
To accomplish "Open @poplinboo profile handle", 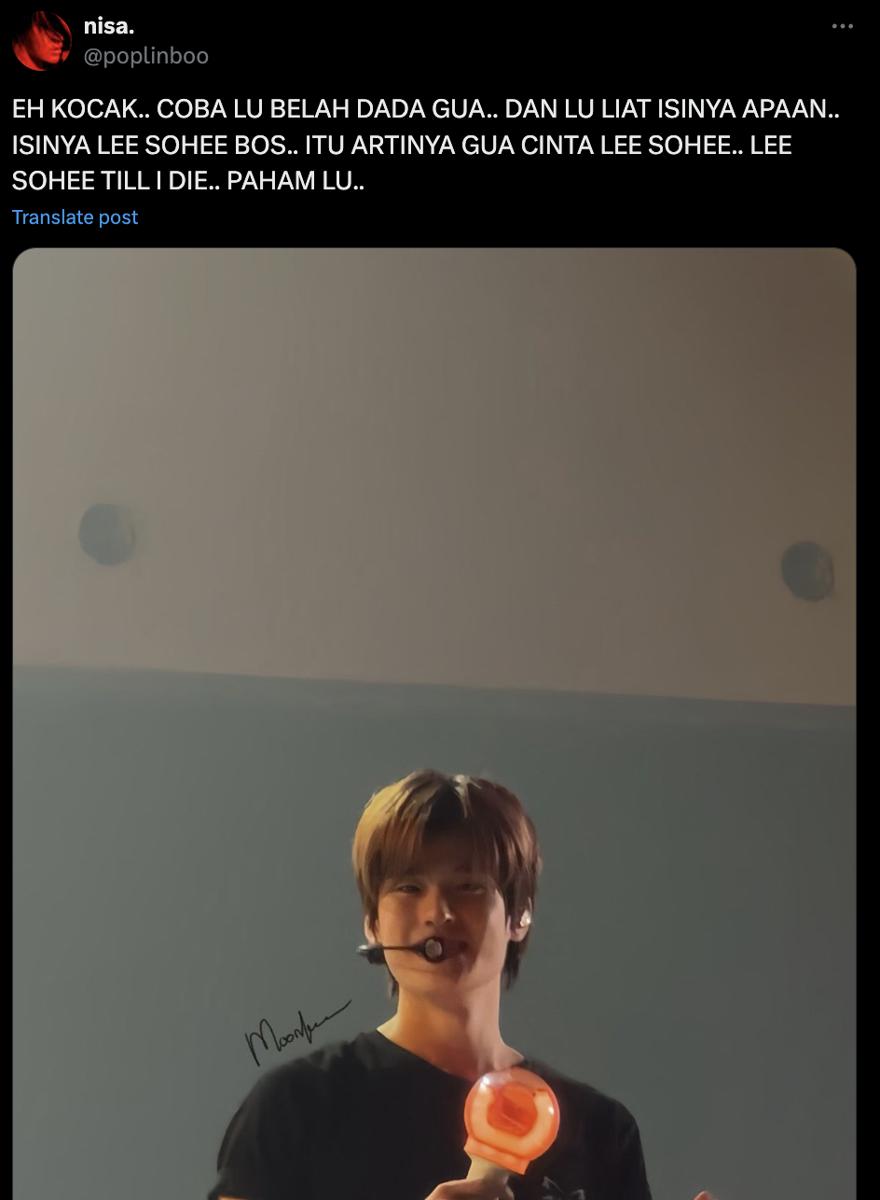I will click(146, 56).
